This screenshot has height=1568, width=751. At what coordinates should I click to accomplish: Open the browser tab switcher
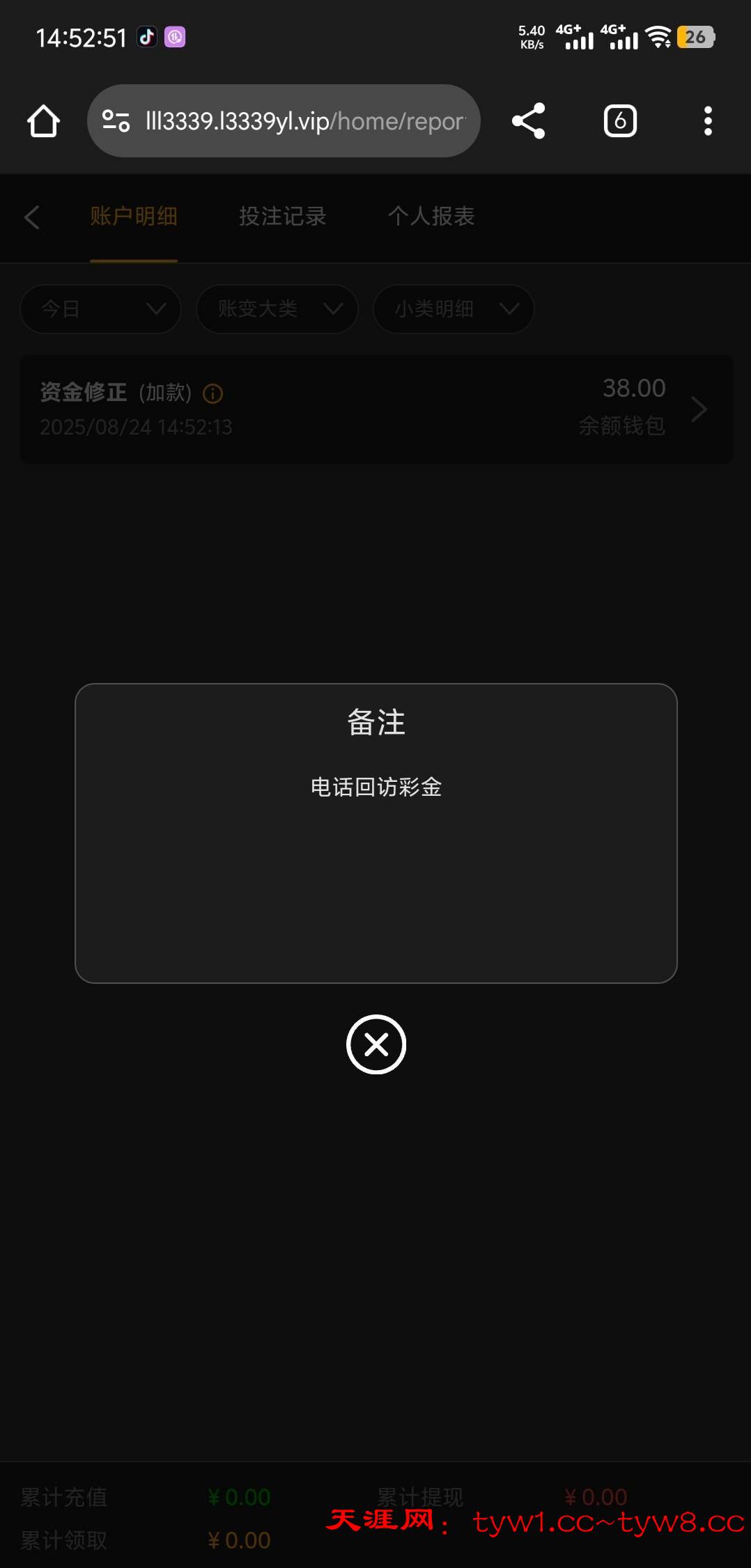click(x=620, y=121)
